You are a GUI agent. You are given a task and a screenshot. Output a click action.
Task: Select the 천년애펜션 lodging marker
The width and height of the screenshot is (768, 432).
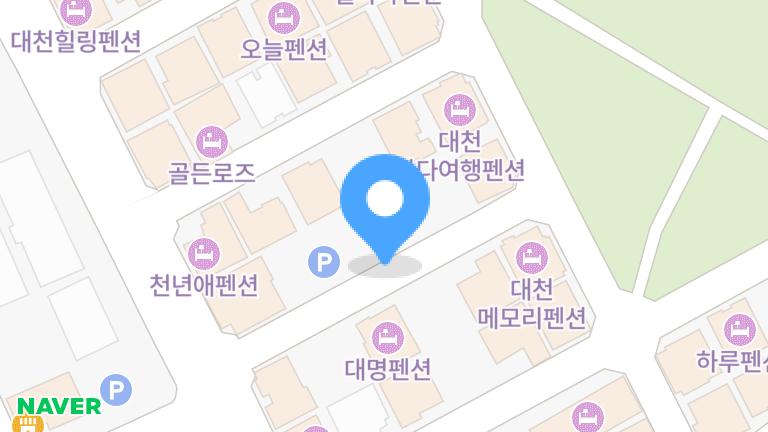pos(205,251)
